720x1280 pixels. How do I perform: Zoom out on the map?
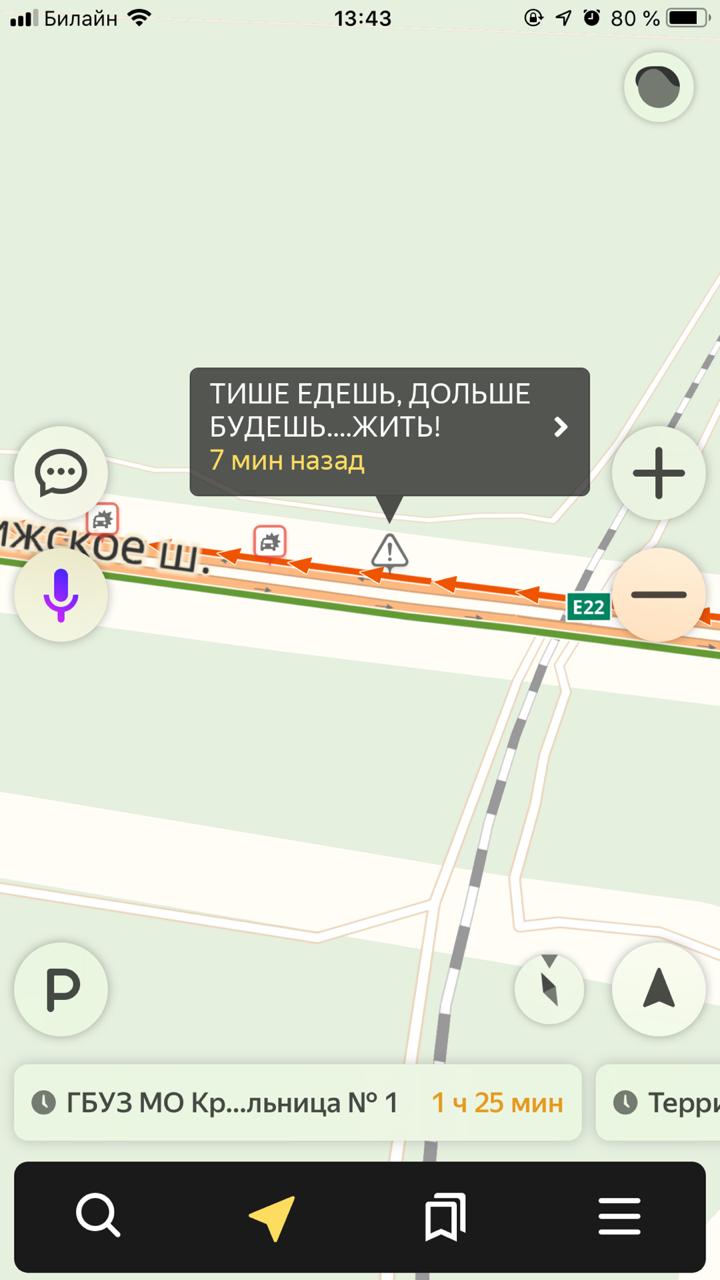click(659, 595)
